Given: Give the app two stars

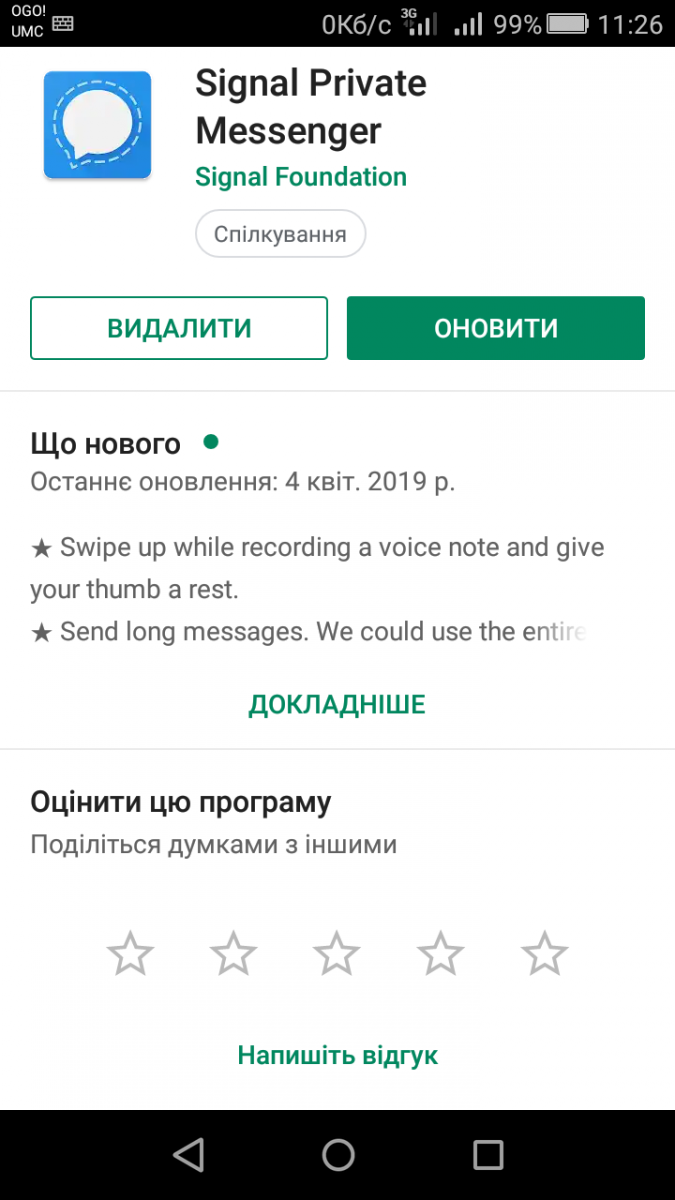Looking at the screenshot, I should point(234,953).
